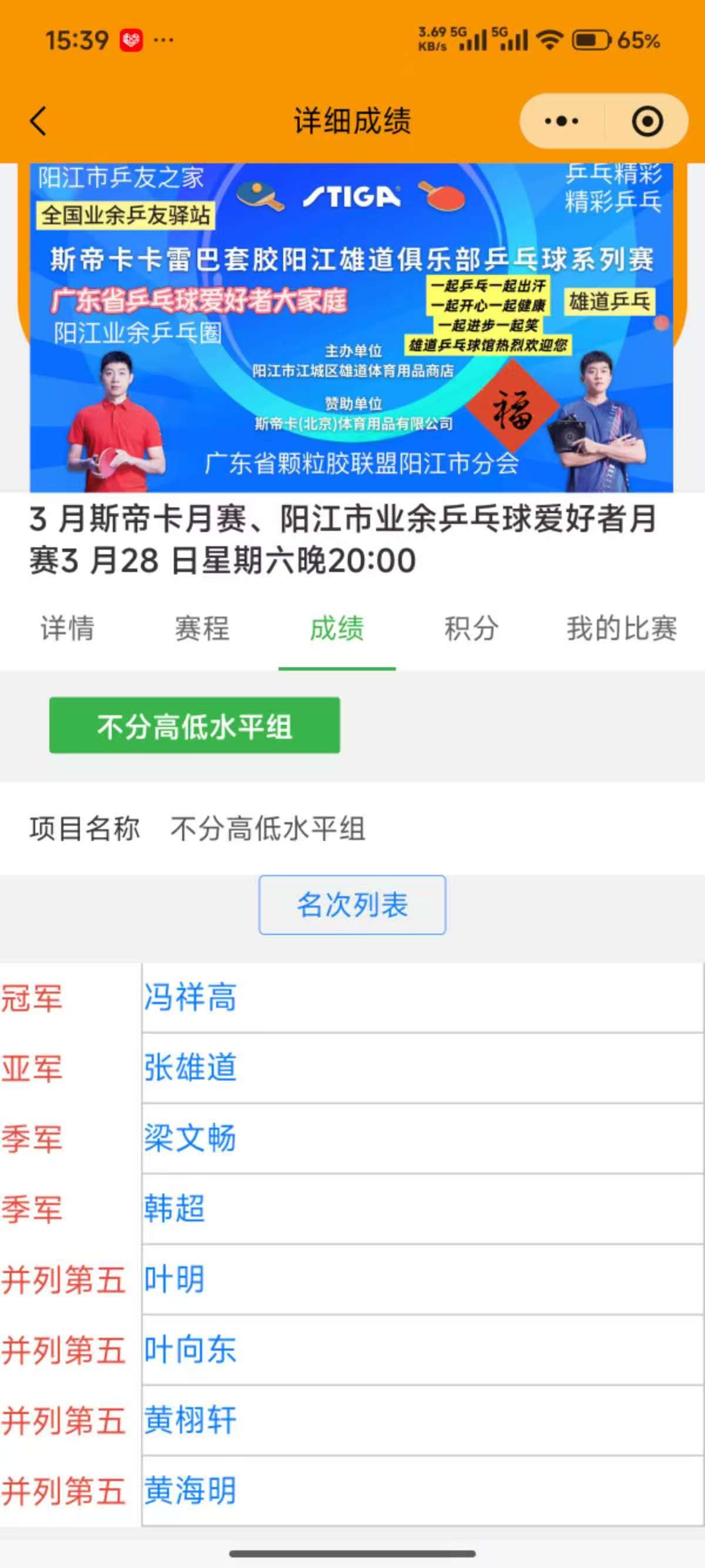705x1568 pixels.
Task: Go back using the header arrow
Action: coord(38,120)
